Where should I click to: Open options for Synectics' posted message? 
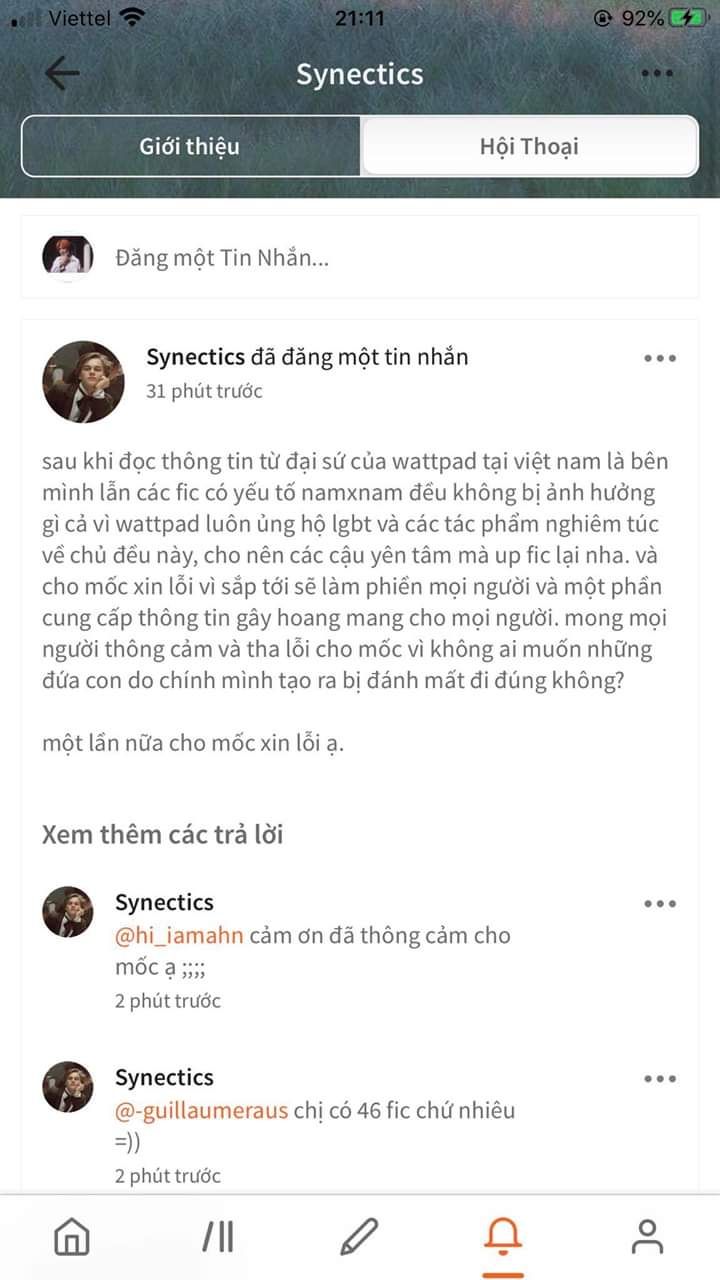[660, 358]
